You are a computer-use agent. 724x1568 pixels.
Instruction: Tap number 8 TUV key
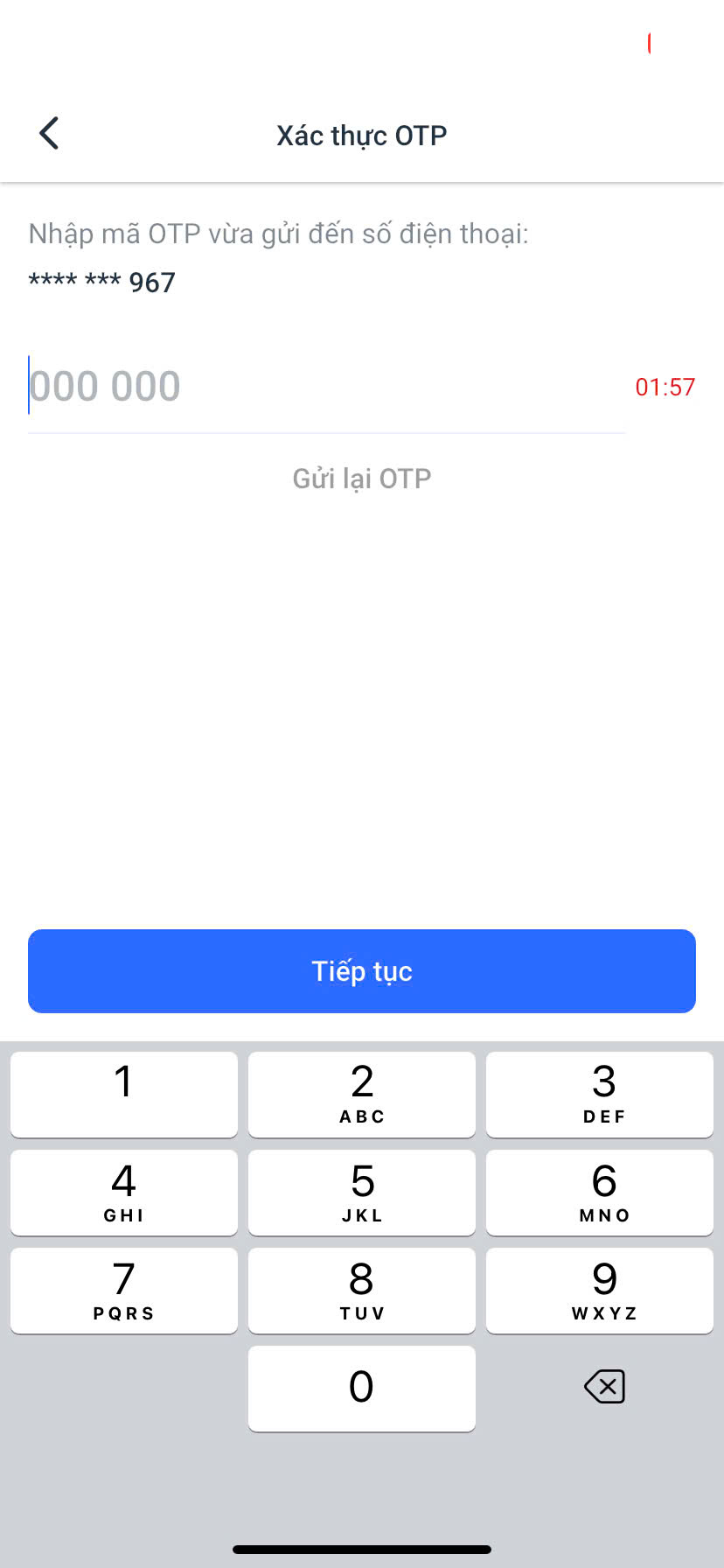[x=361, y=1290]
